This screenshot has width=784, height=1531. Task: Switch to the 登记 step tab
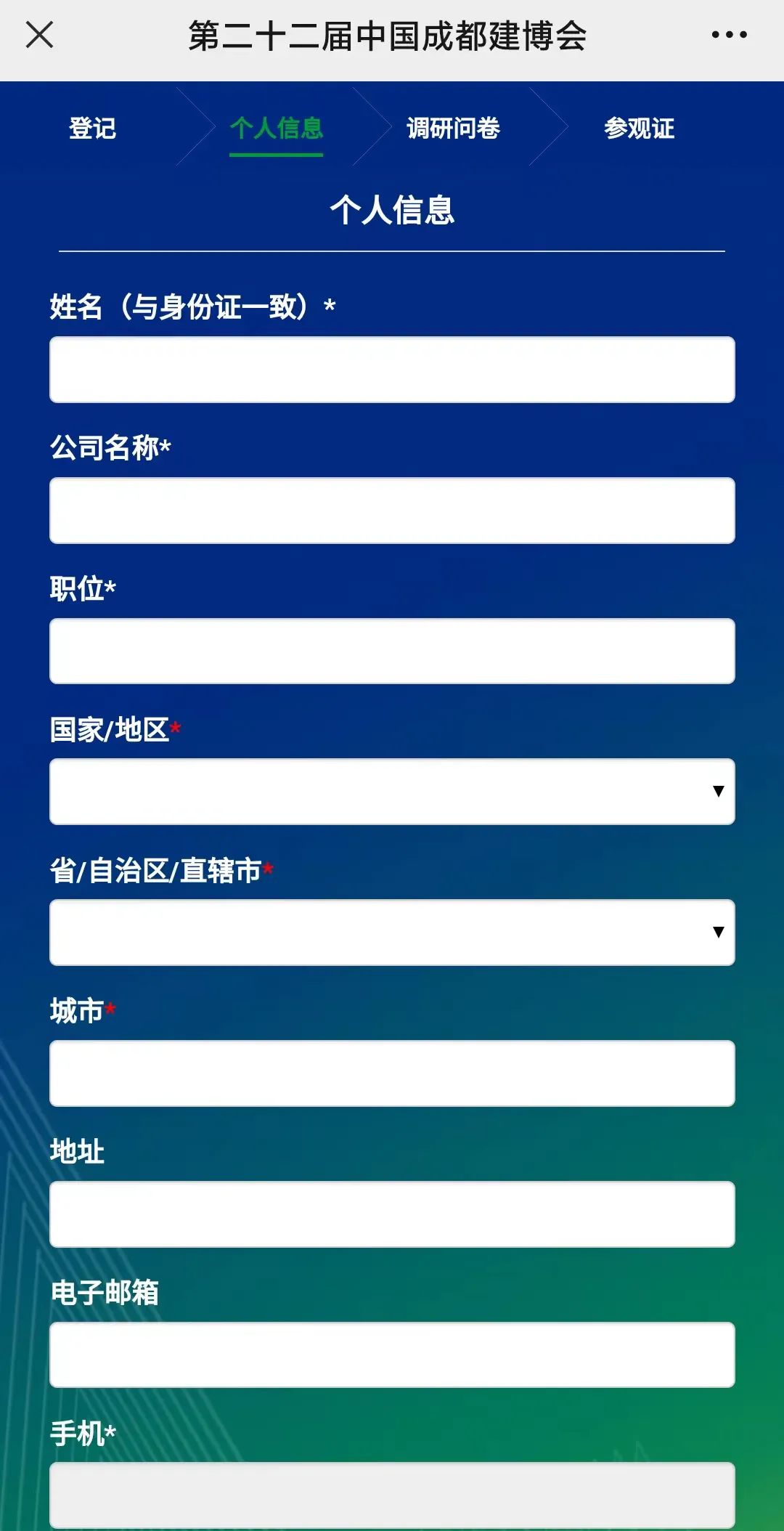92,129
